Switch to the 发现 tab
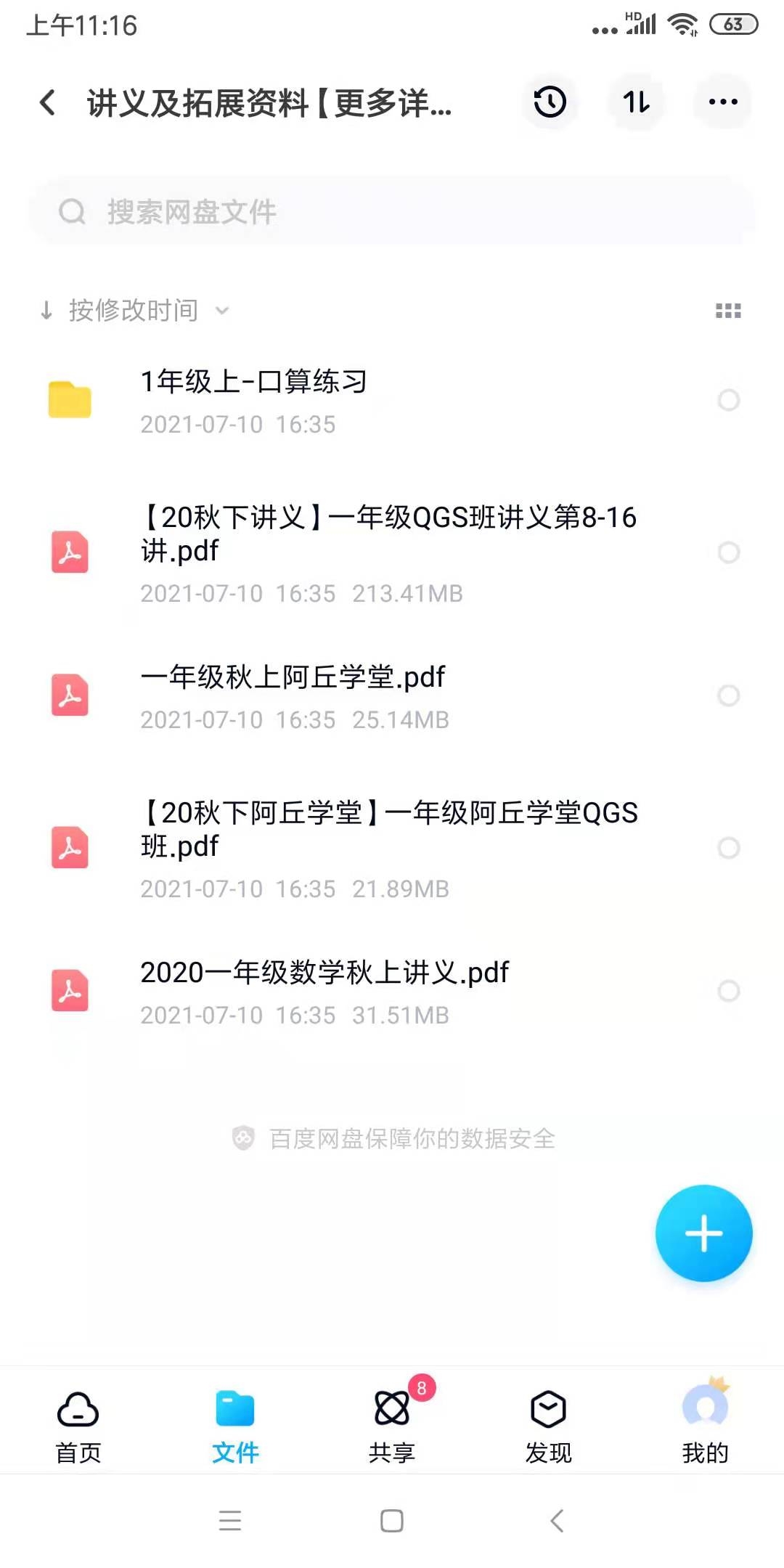The height and width of the screenshot is (1568, 784). tap(549, 1426)
